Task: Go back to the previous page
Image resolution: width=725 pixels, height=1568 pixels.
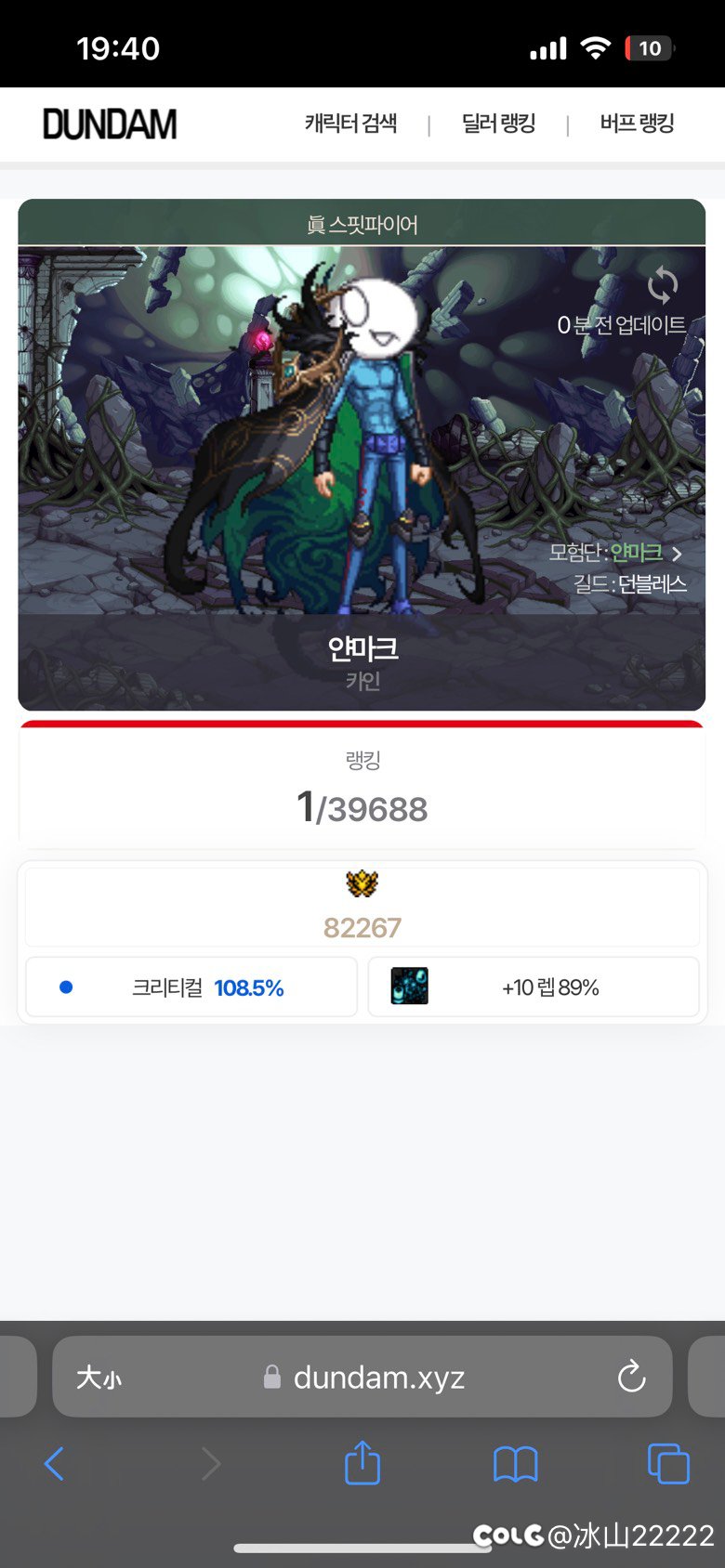Action: click(x=55, y=1464)
